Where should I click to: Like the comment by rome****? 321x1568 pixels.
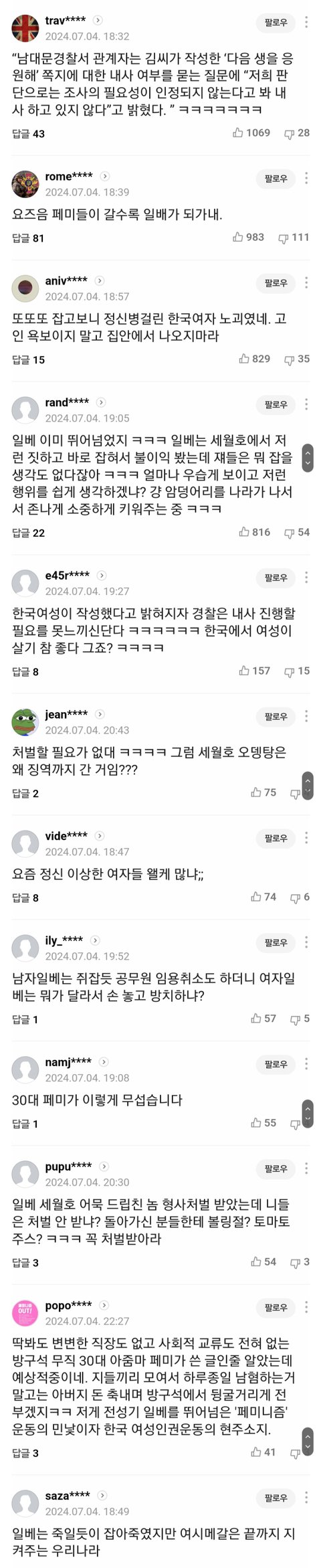248,237
